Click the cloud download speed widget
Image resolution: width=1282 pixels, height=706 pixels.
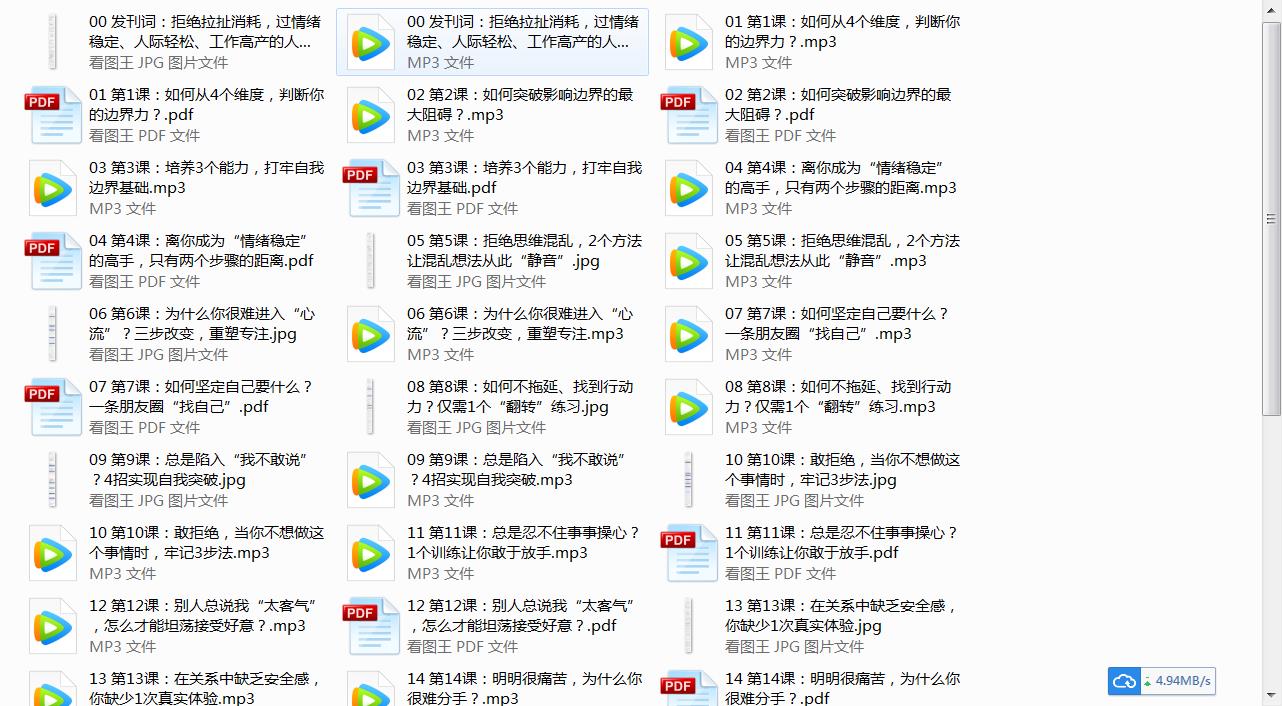click(1162, 681)
